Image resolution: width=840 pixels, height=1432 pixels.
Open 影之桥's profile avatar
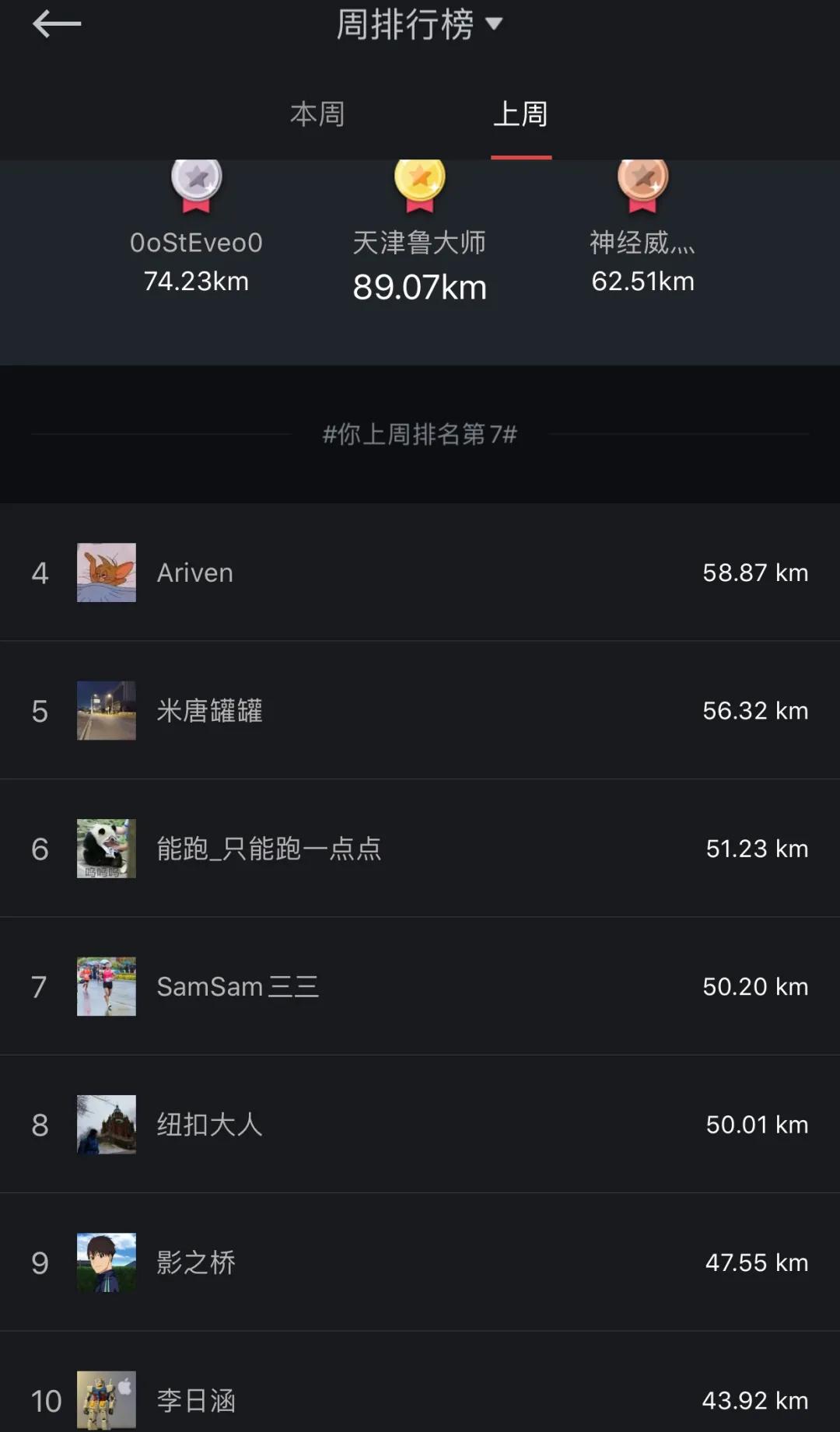pos(106,1262)
